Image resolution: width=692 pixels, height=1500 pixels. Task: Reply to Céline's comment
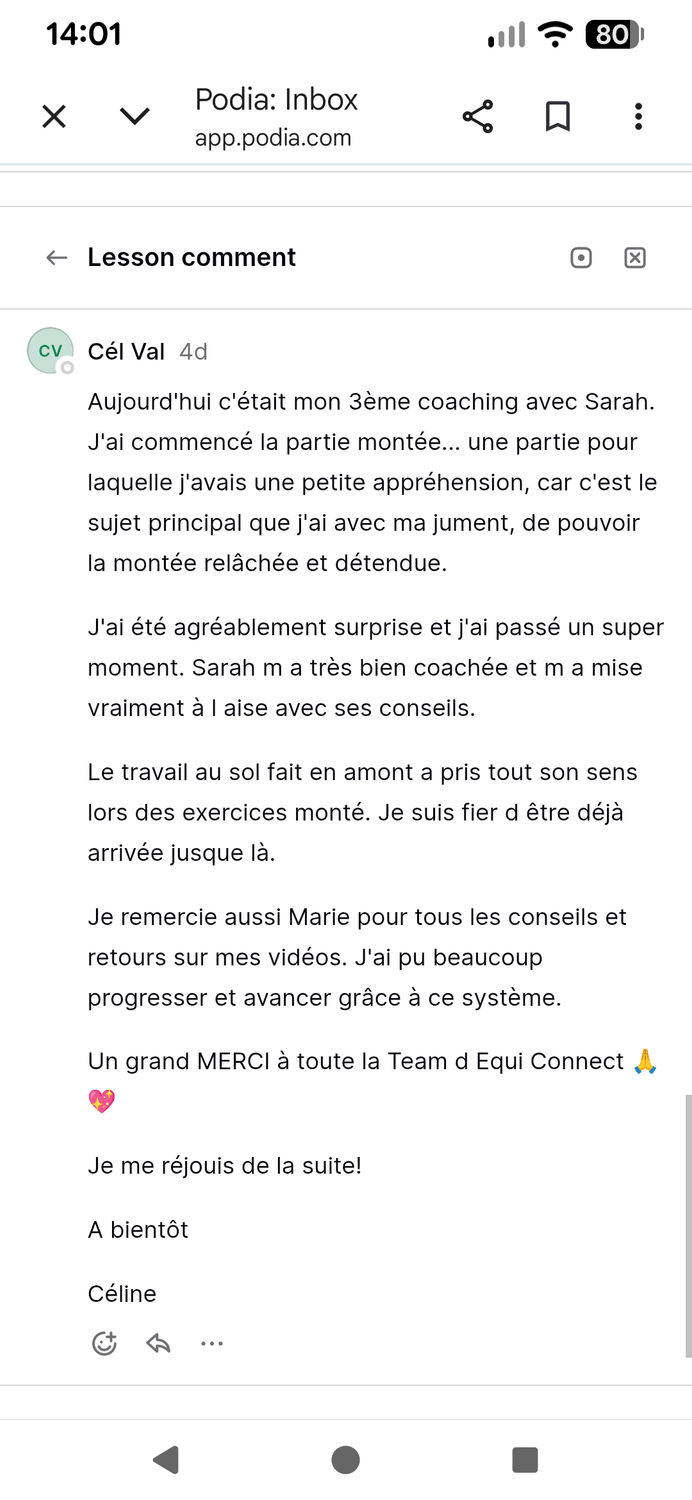click(158, 1343)
